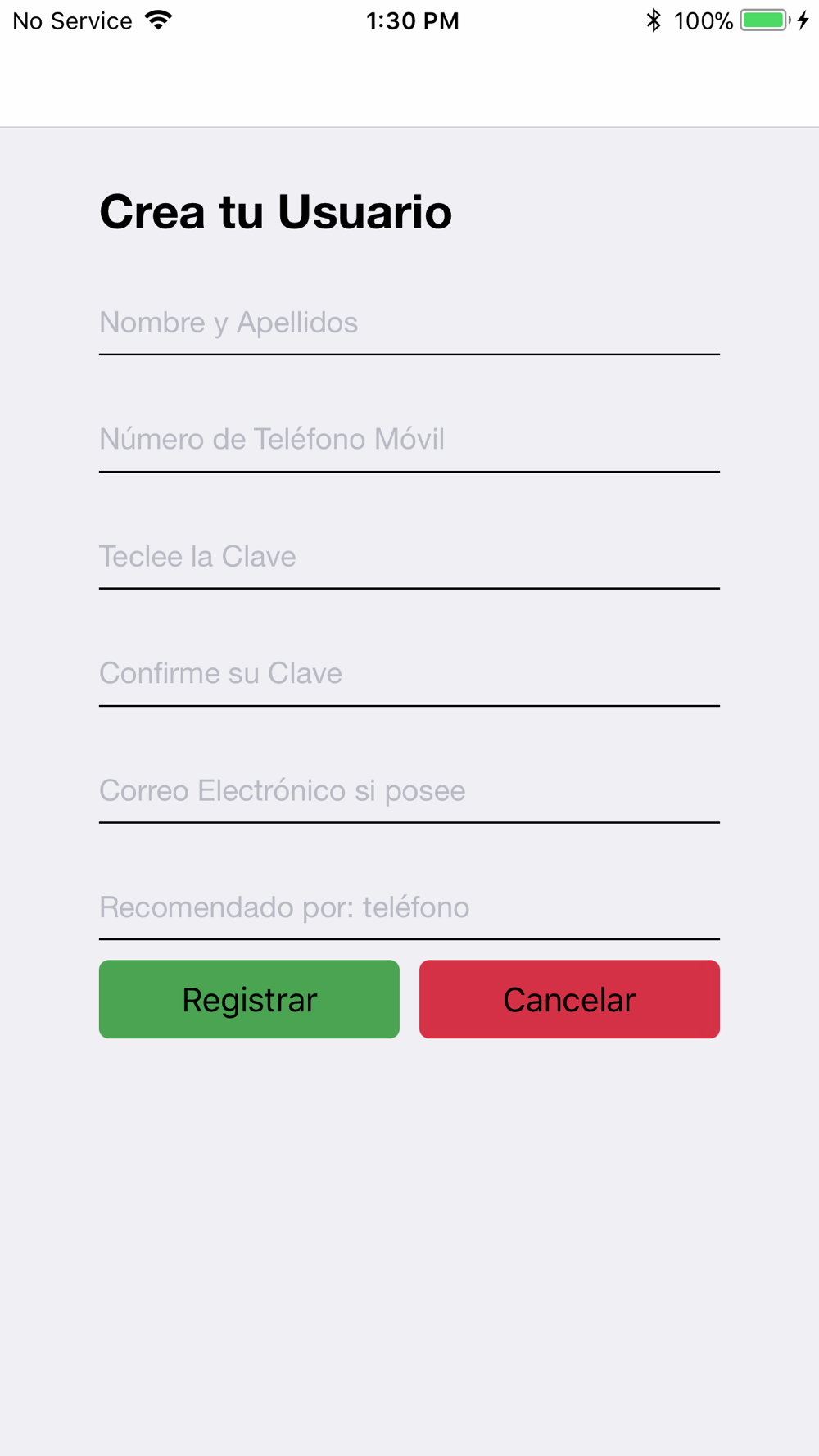
Task: Select the Número de Teléfono Móvil field
Action: (409, 440)
